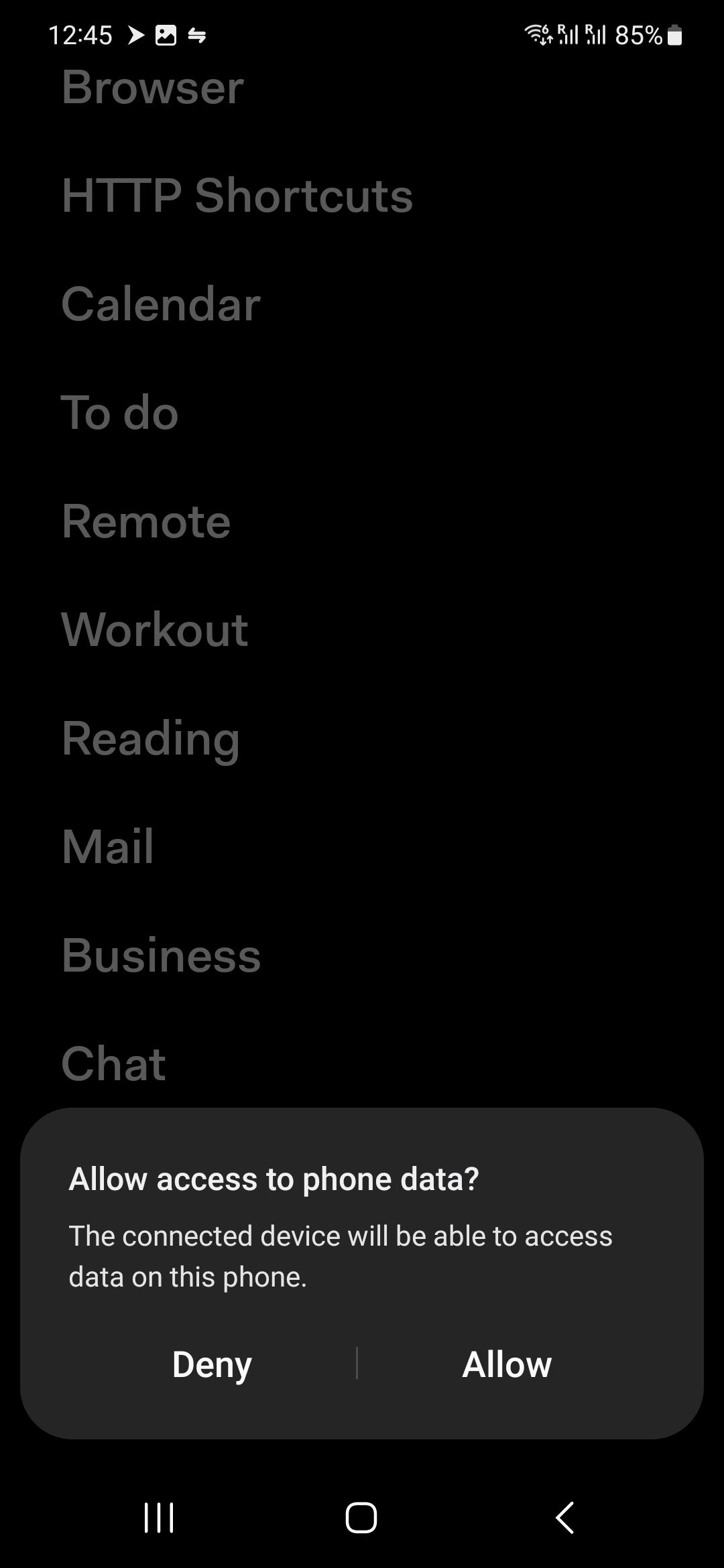Go to the home screen
The height and width of the screenshot is (1568, 724).
coord(361,1518)
